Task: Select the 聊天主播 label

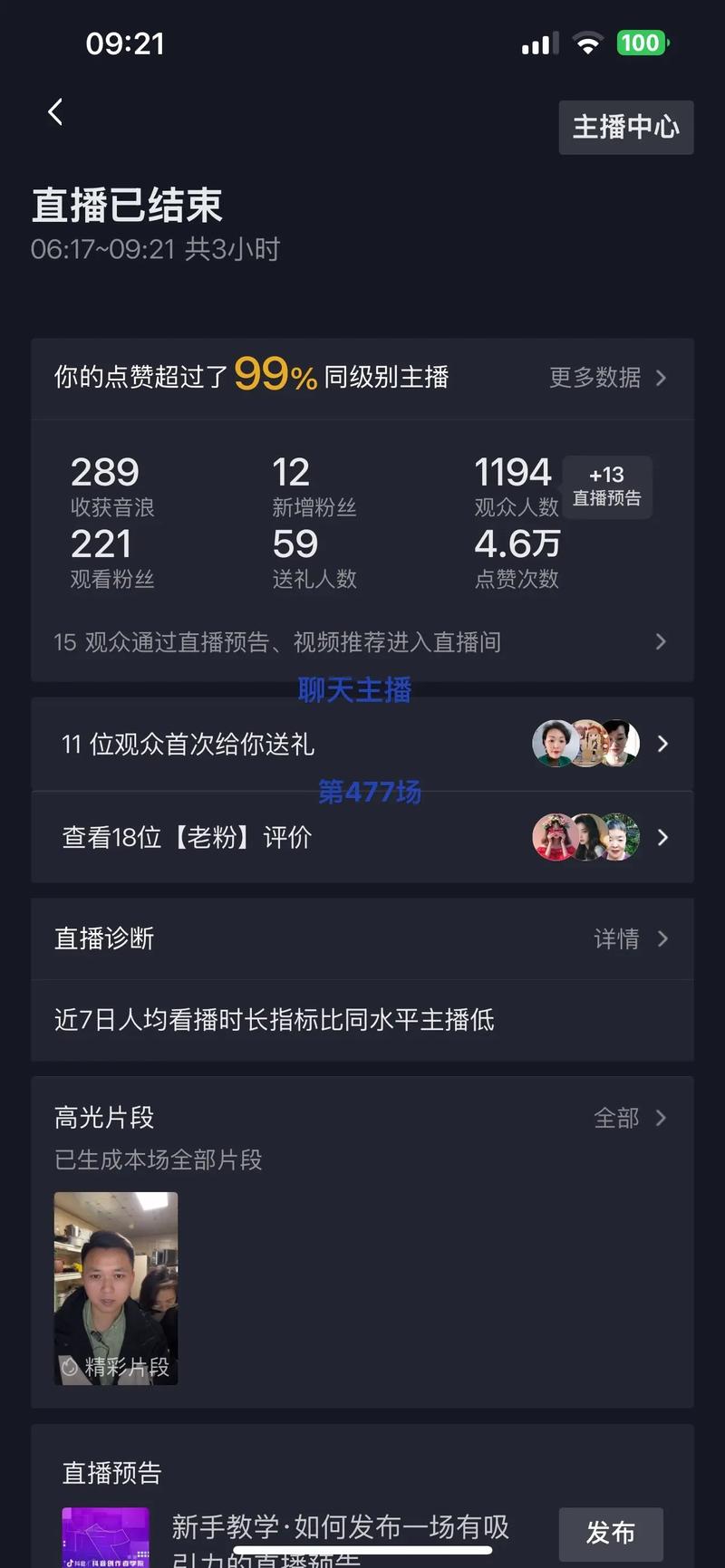Action: 354,690
